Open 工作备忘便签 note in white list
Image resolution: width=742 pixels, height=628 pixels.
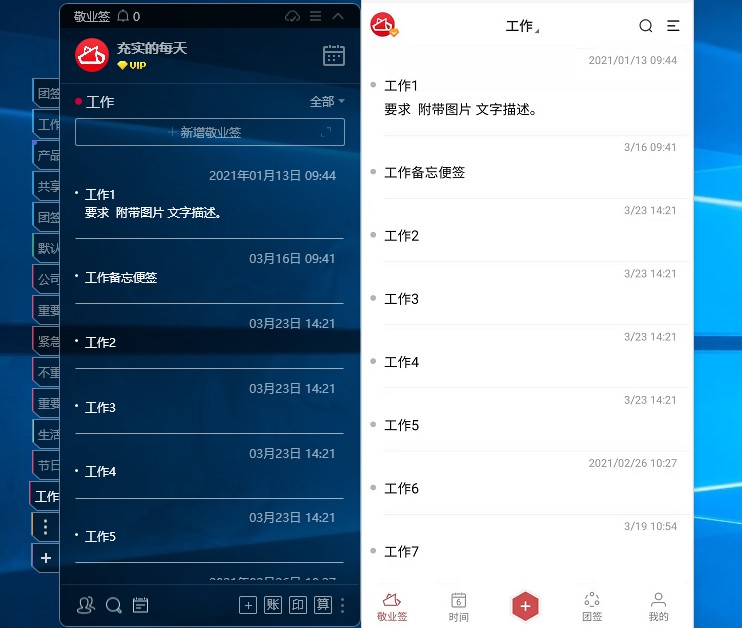[425, 172]
